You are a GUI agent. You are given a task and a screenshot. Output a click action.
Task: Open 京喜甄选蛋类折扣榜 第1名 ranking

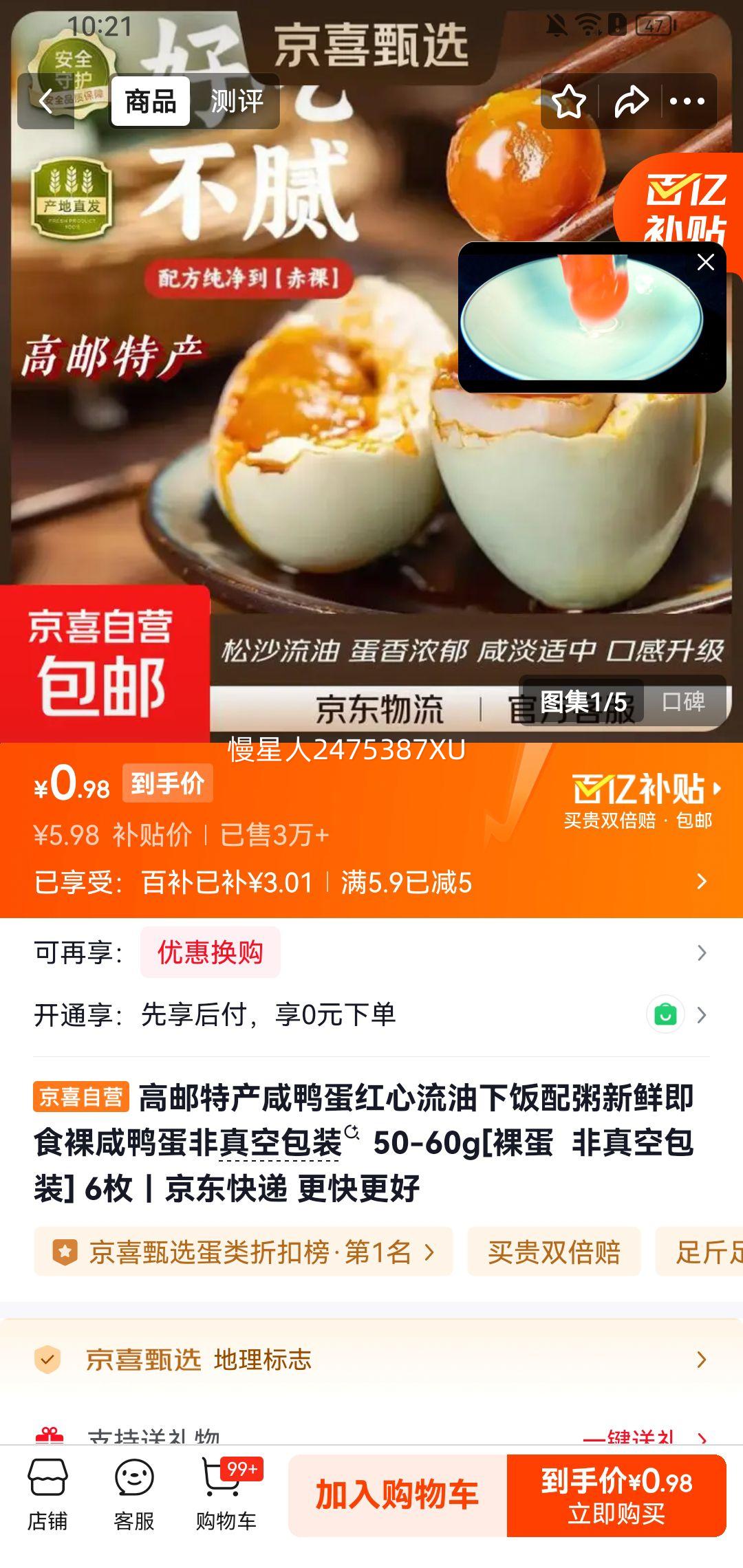244,1253
